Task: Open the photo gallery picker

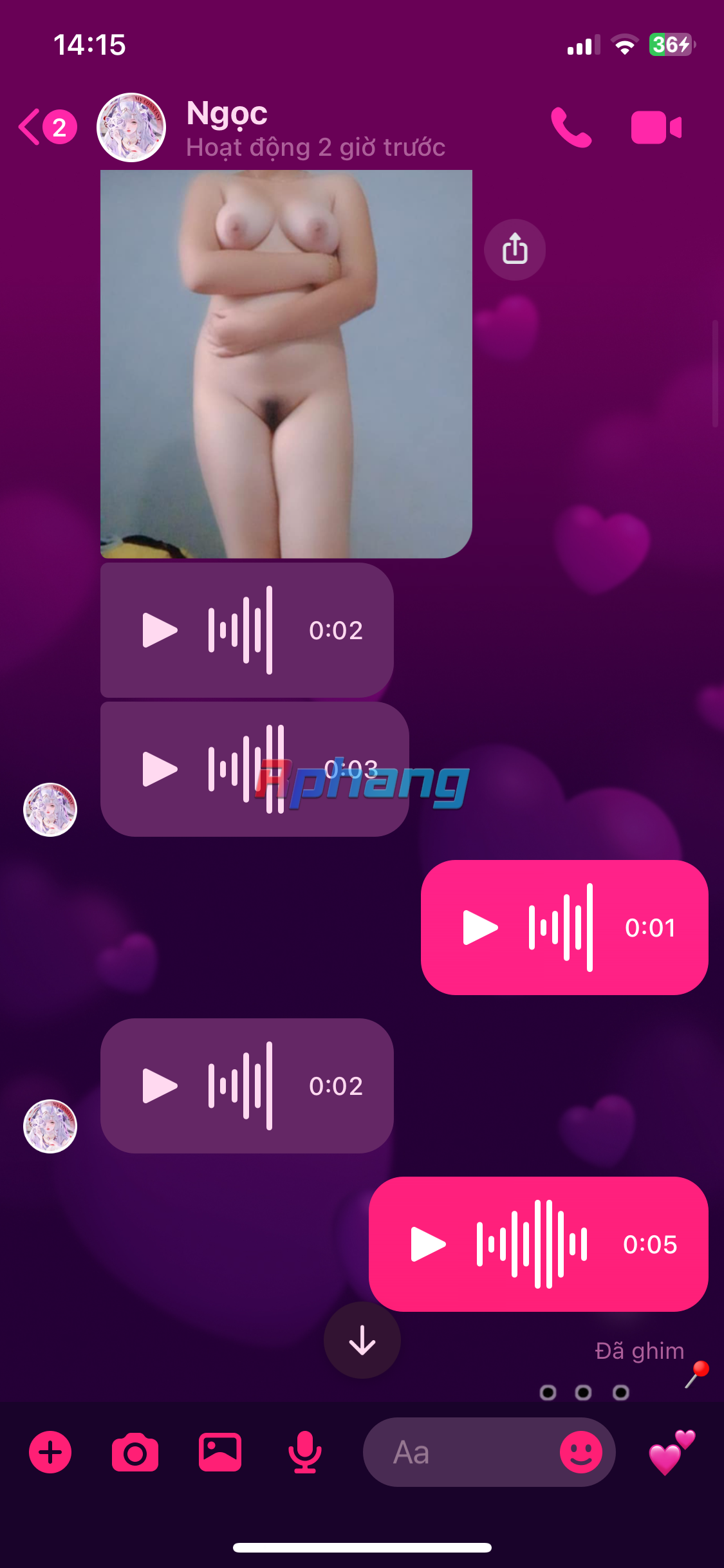Action: [x=220, y=1452]
